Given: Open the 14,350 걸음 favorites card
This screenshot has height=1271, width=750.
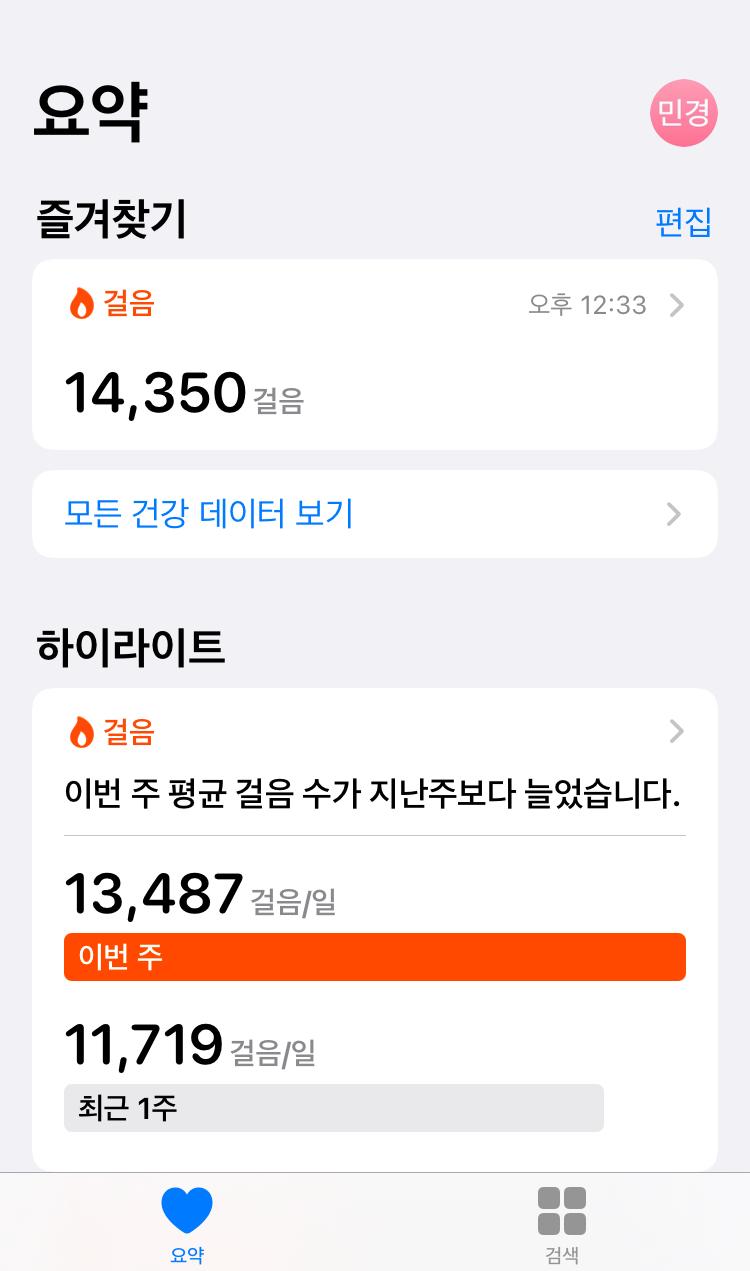Looking at the screenshot, I should click(374, 355).
